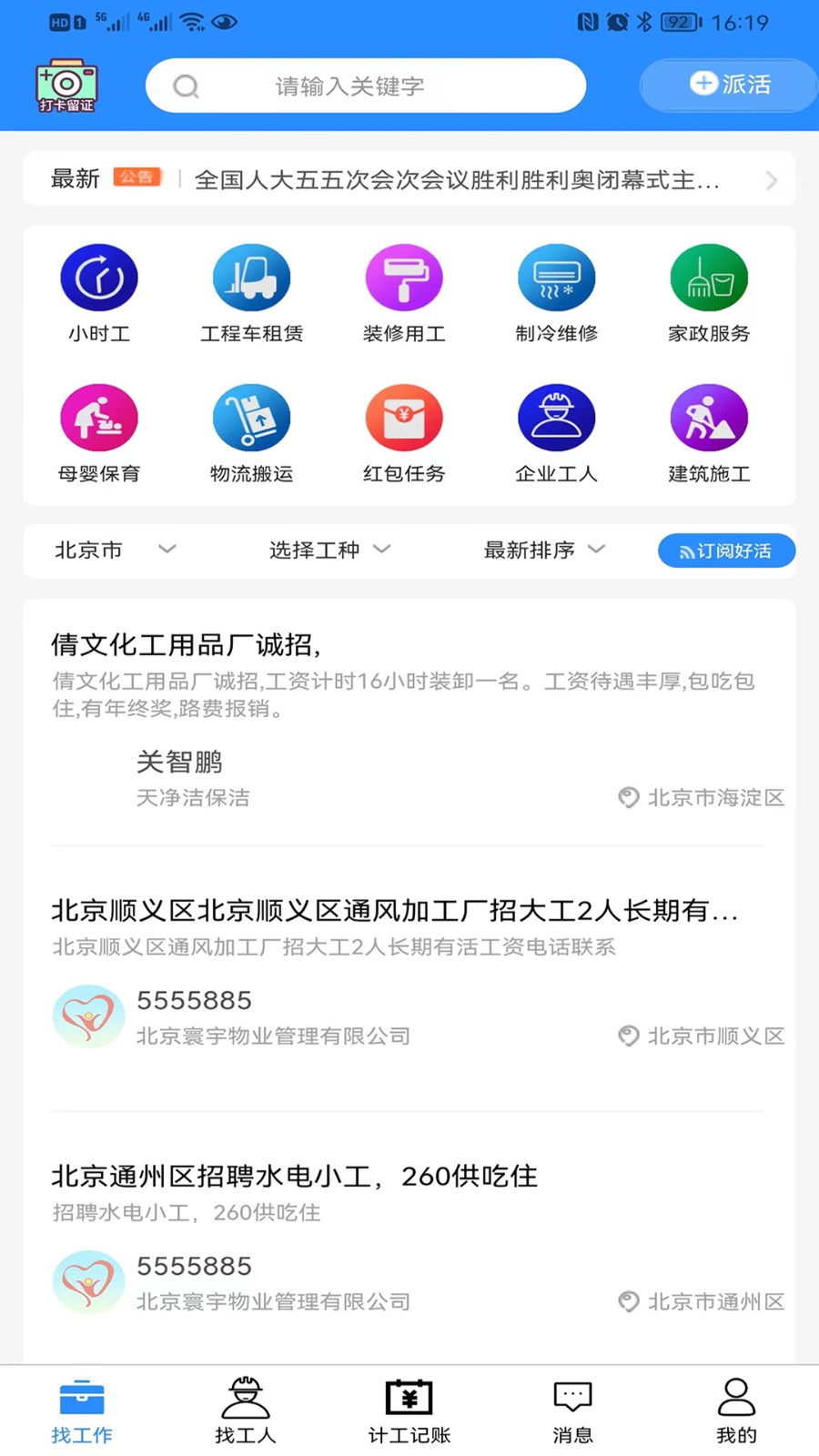Tap the 派活 button
Screen dimensions: 819x1456
coord(729,85)
